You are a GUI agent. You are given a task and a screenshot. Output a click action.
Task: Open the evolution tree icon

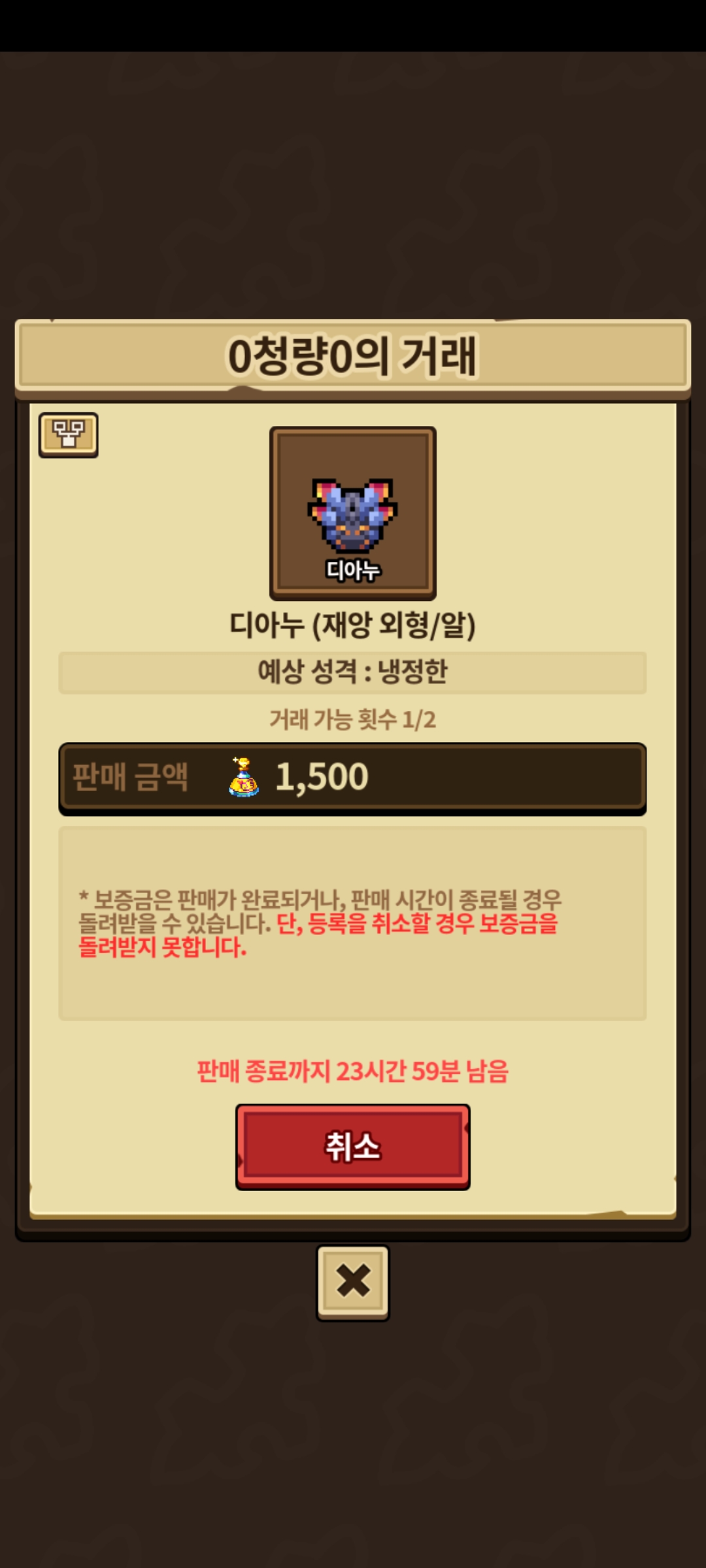[68, 434]
